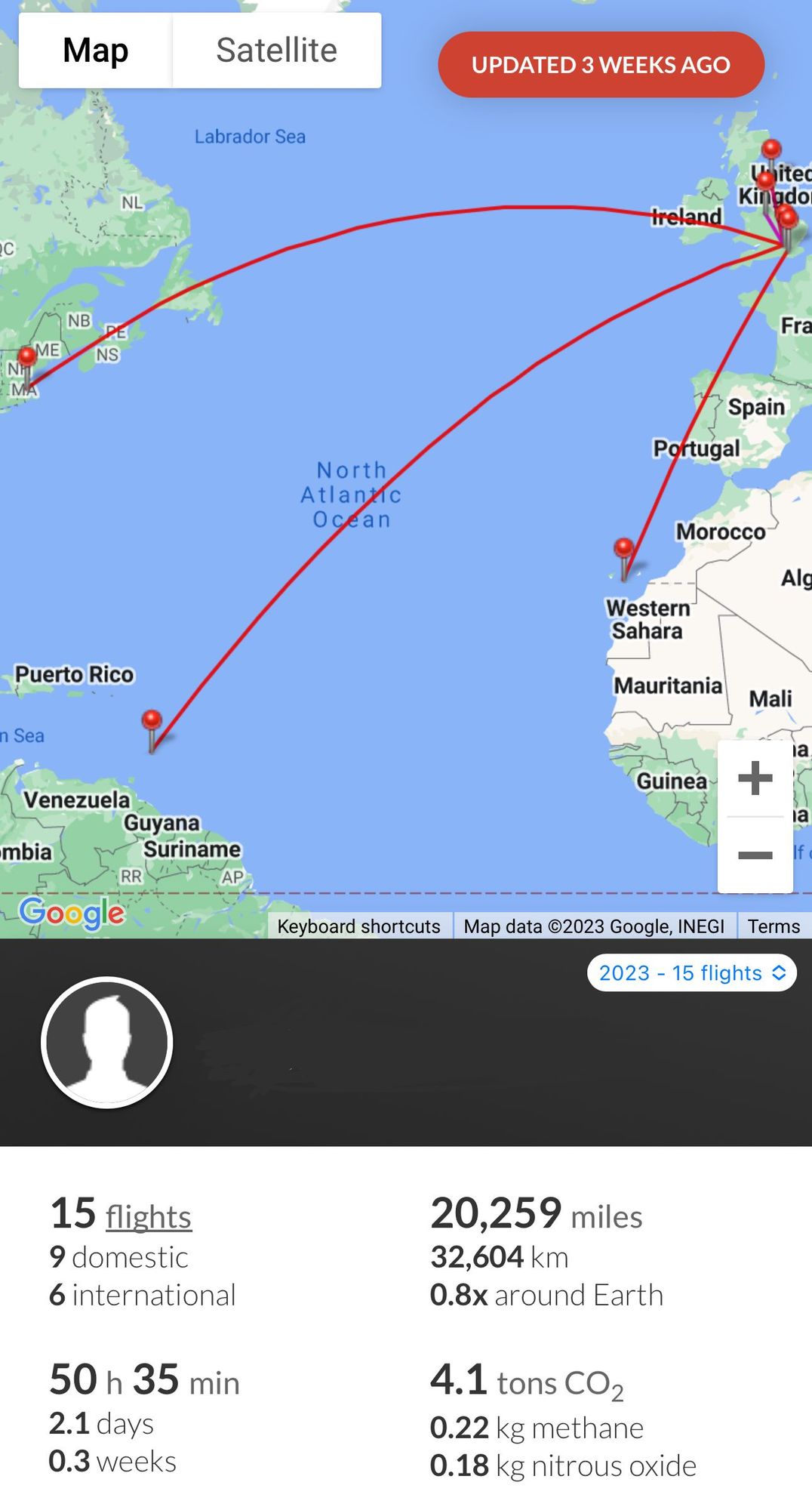Image resolution: width=812 pixels, height=1510 pixels.
Task: Tap the Updated 3 weeks ago button
Action: pos(601,65)
